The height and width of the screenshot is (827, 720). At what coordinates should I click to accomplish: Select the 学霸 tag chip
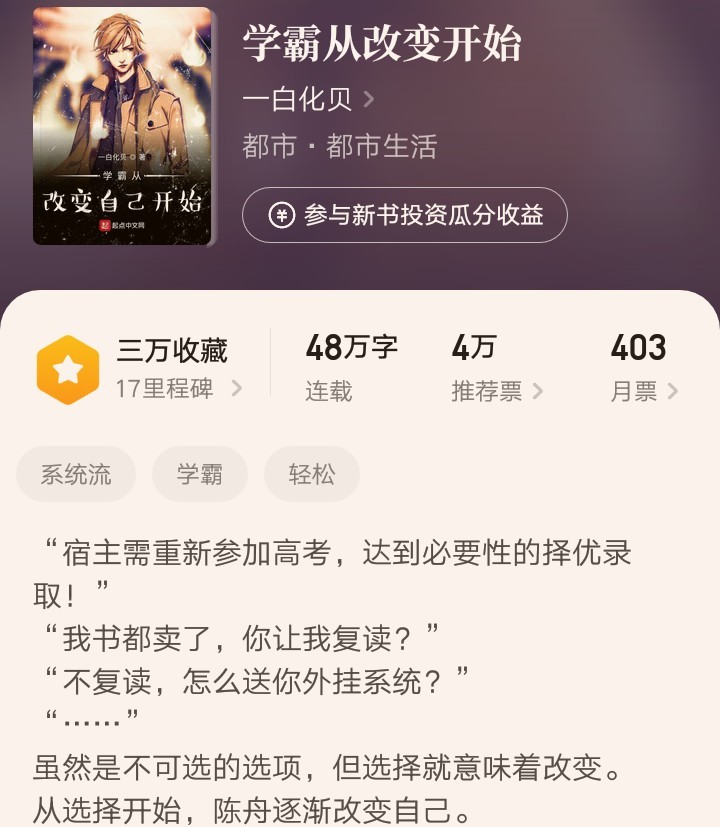point(199,474)
